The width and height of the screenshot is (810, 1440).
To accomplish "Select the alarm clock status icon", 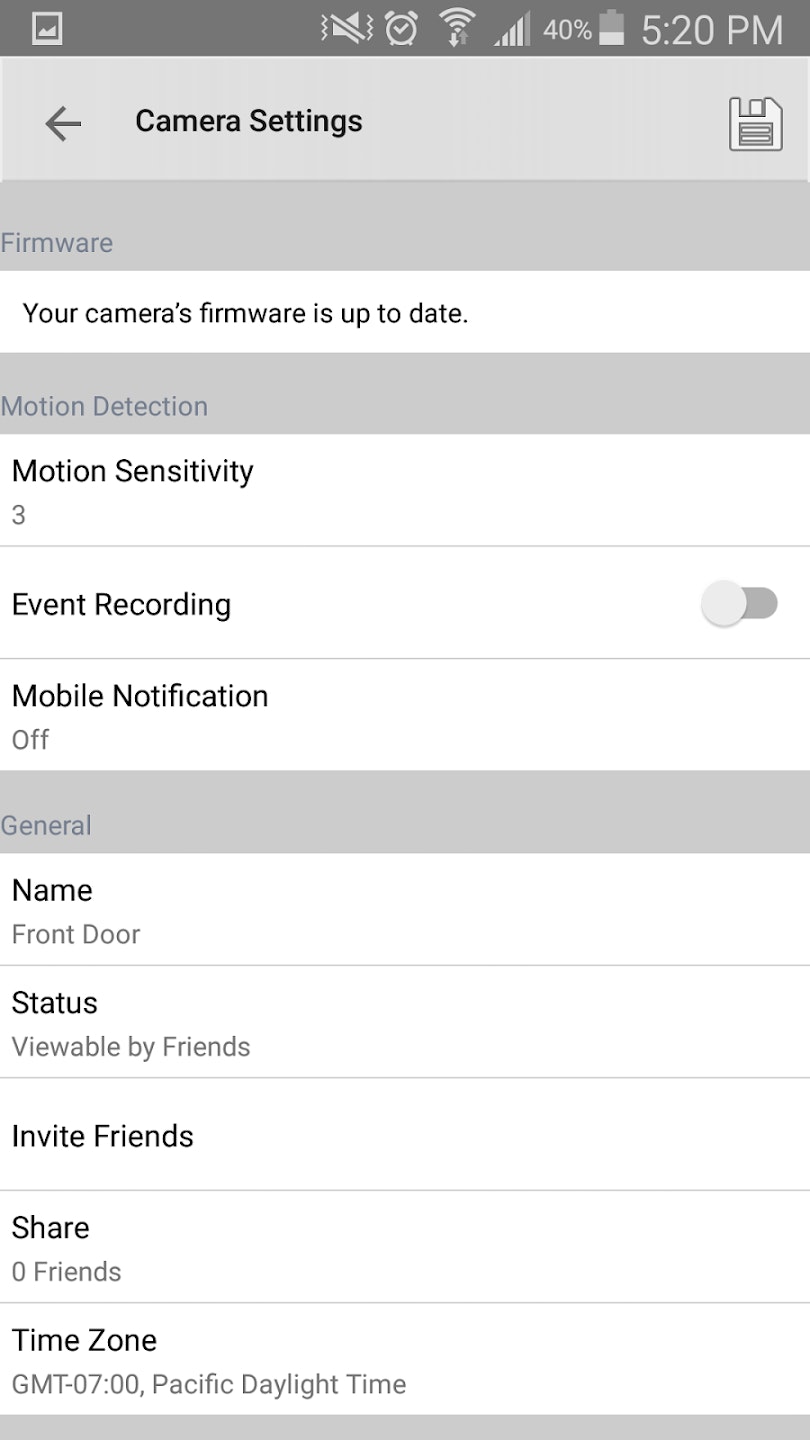I will pos(398,29).
